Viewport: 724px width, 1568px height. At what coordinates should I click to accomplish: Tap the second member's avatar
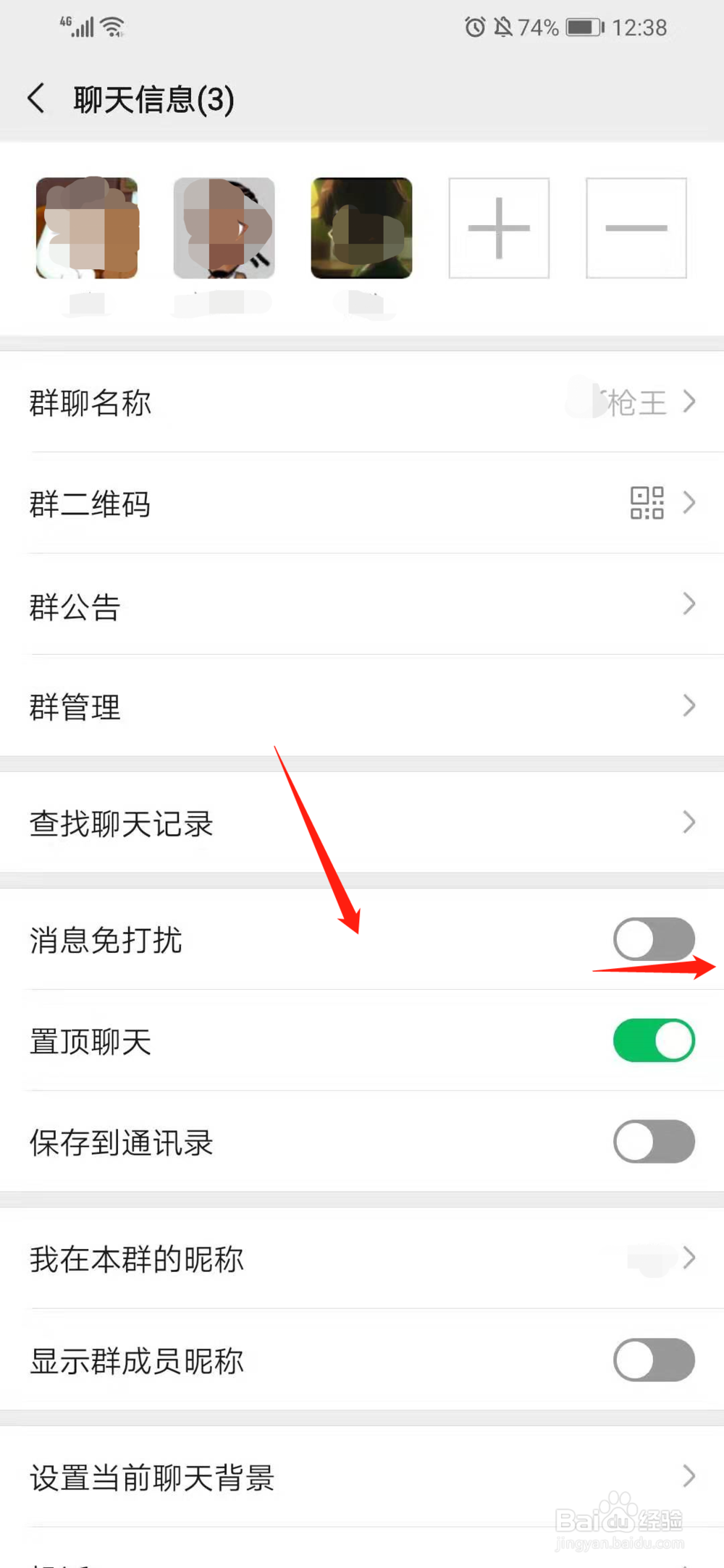coord(224,227)
